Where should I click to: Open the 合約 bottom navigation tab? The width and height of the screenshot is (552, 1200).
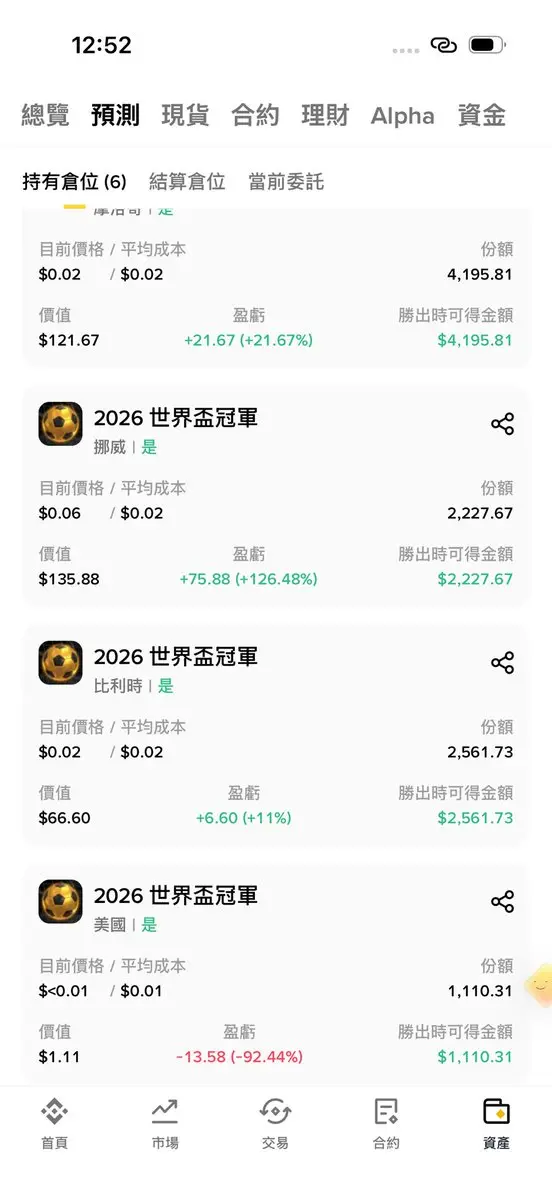(x=386, y=1124)
